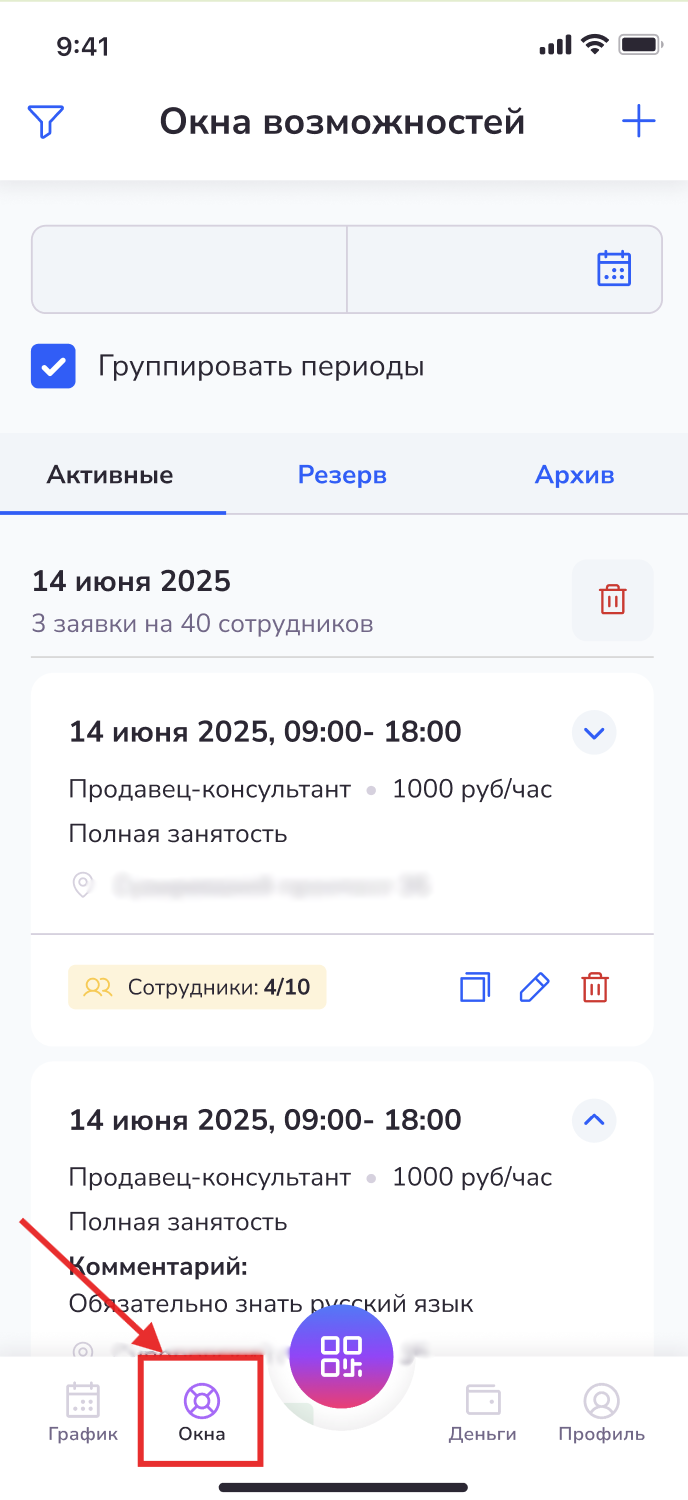Switch to the Деньги tab

pyautogui.click(x=482, y=1412)
